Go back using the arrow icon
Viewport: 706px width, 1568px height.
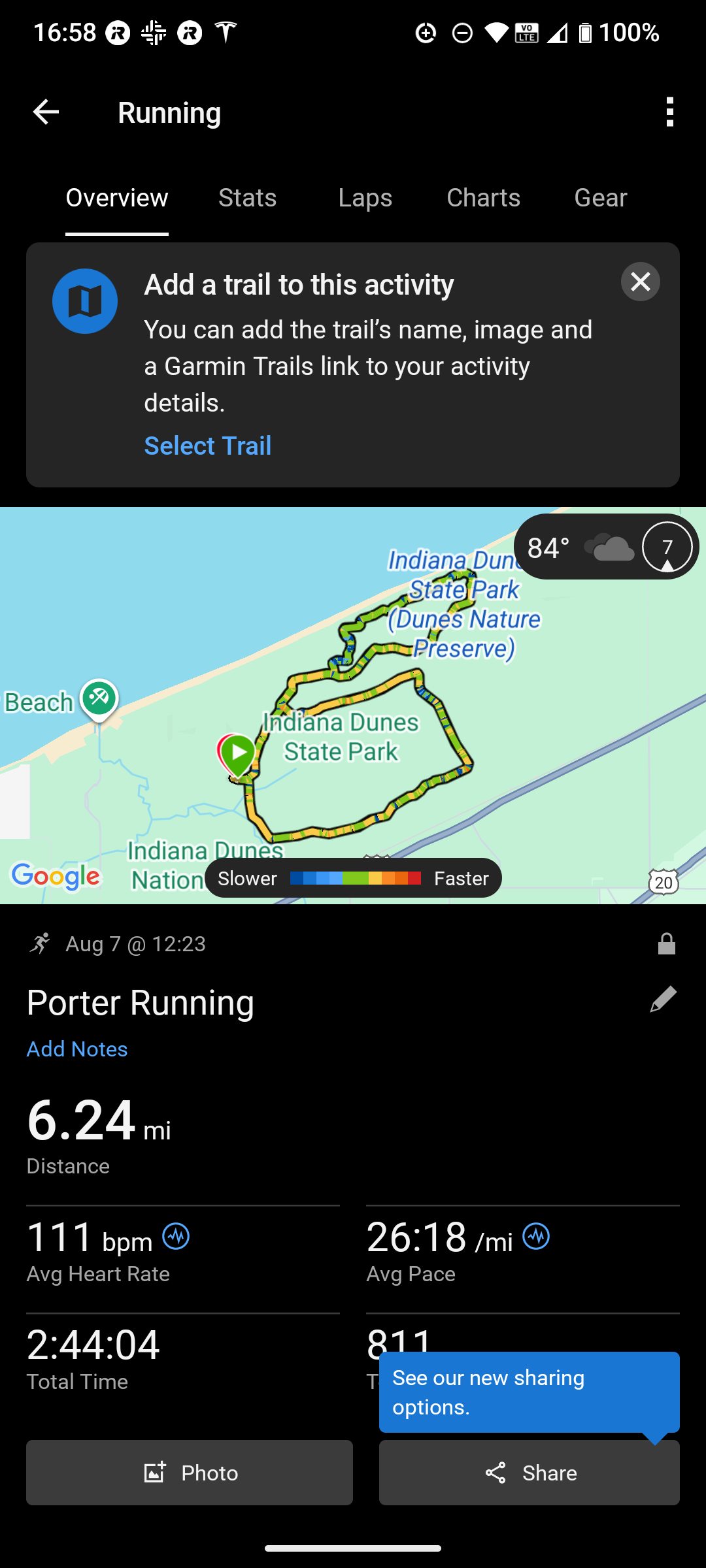[x=46, y=112]
